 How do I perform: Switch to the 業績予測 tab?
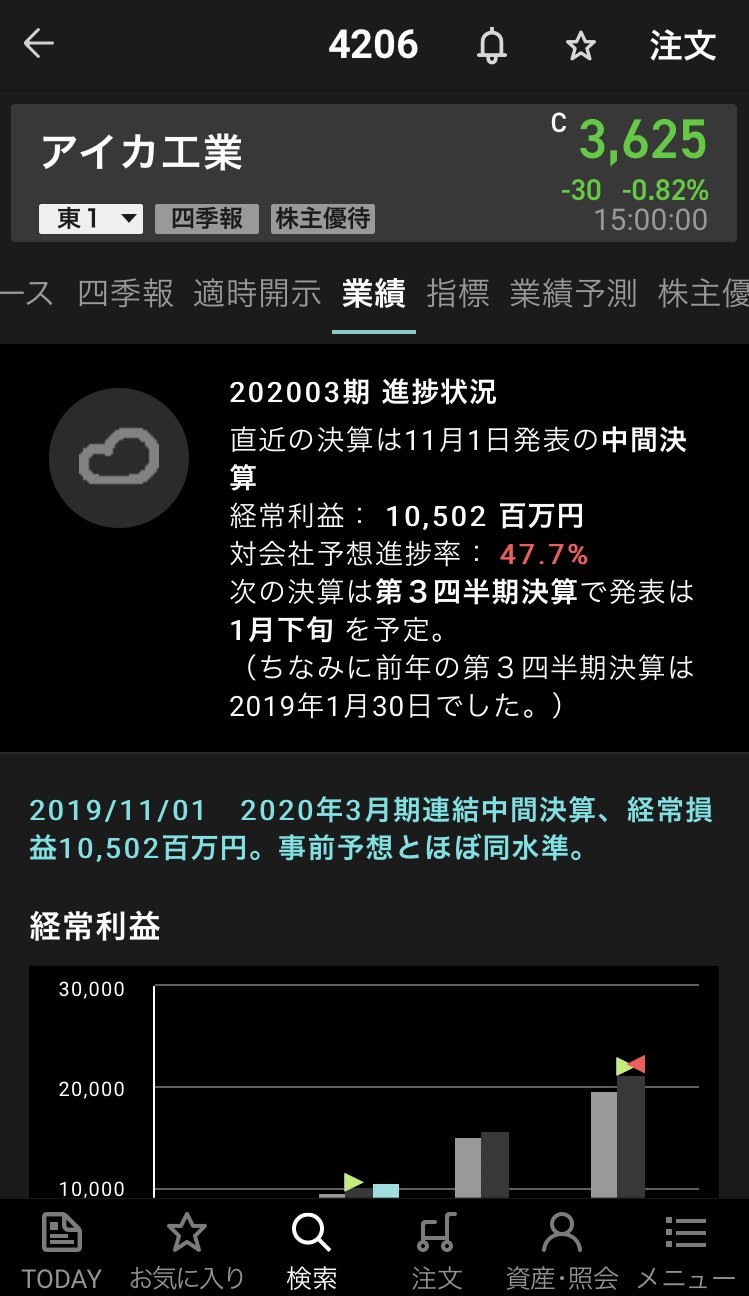click(573, 294)
